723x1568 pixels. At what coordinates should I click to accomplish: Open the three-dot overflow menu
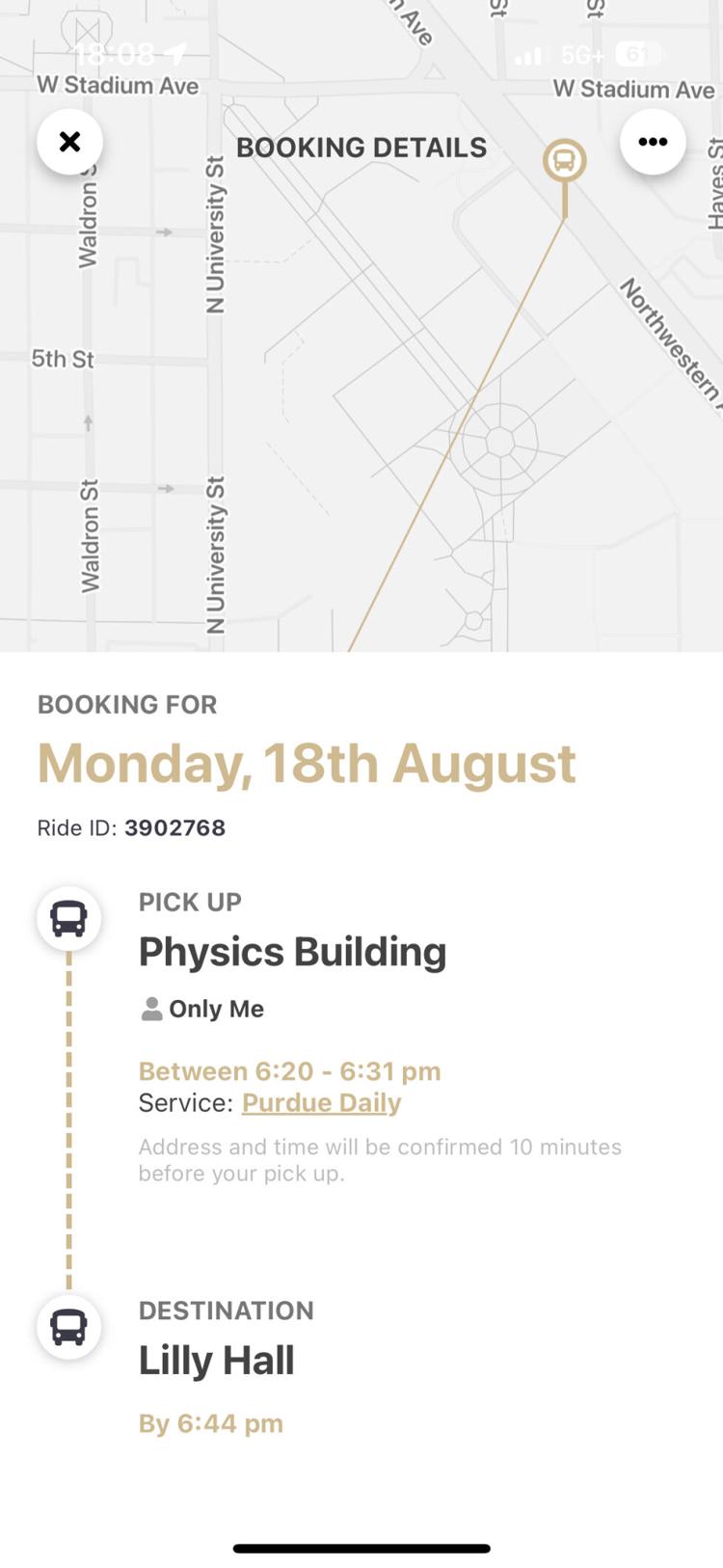(x=653, y=142)
